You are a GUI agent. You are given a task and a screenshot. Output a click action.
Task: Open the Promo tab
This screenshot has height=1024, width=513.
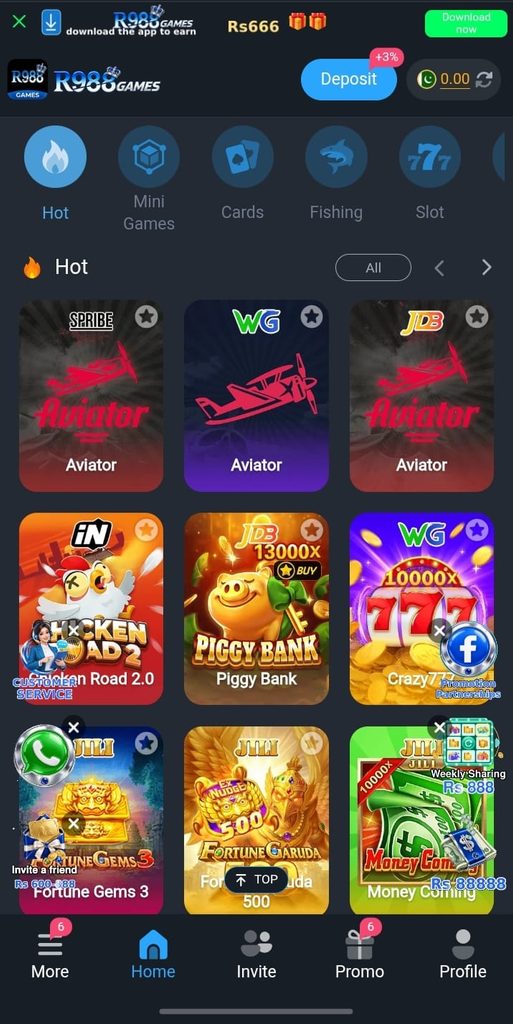(x=360, y=955)
